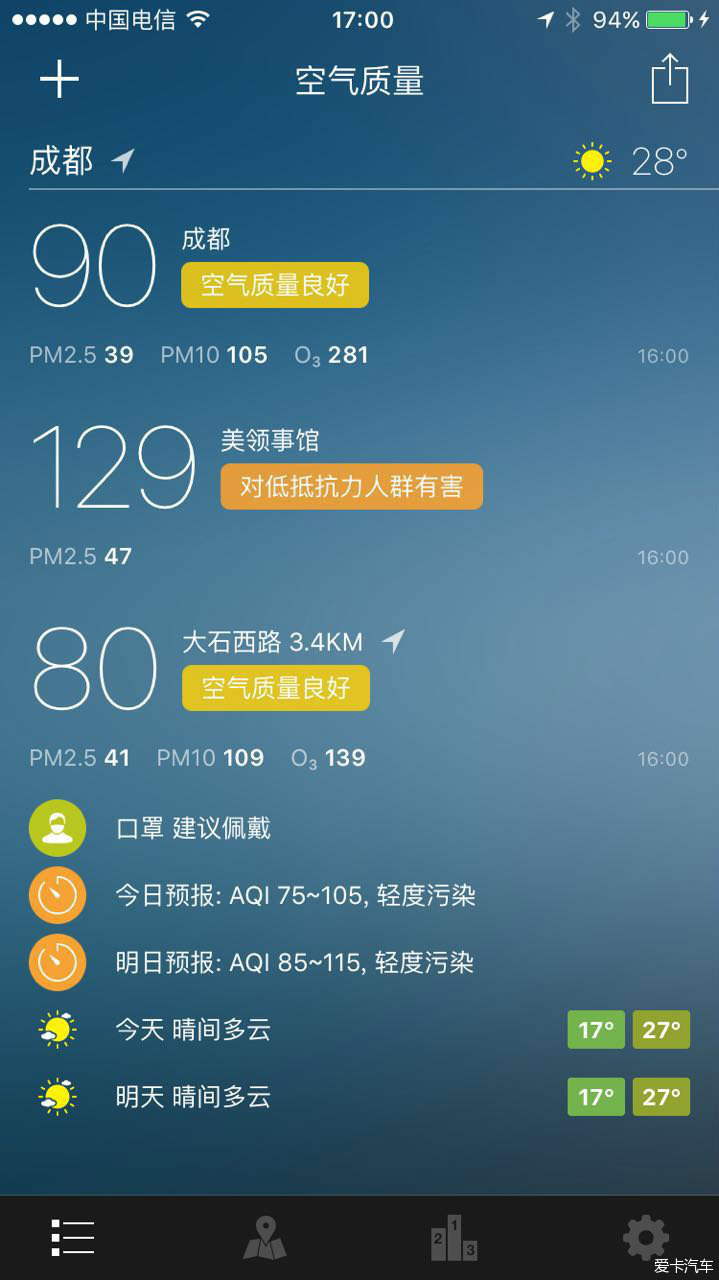Share the air quality report
This screenshot has width=719, height=1280.
(x=670, y=79)
